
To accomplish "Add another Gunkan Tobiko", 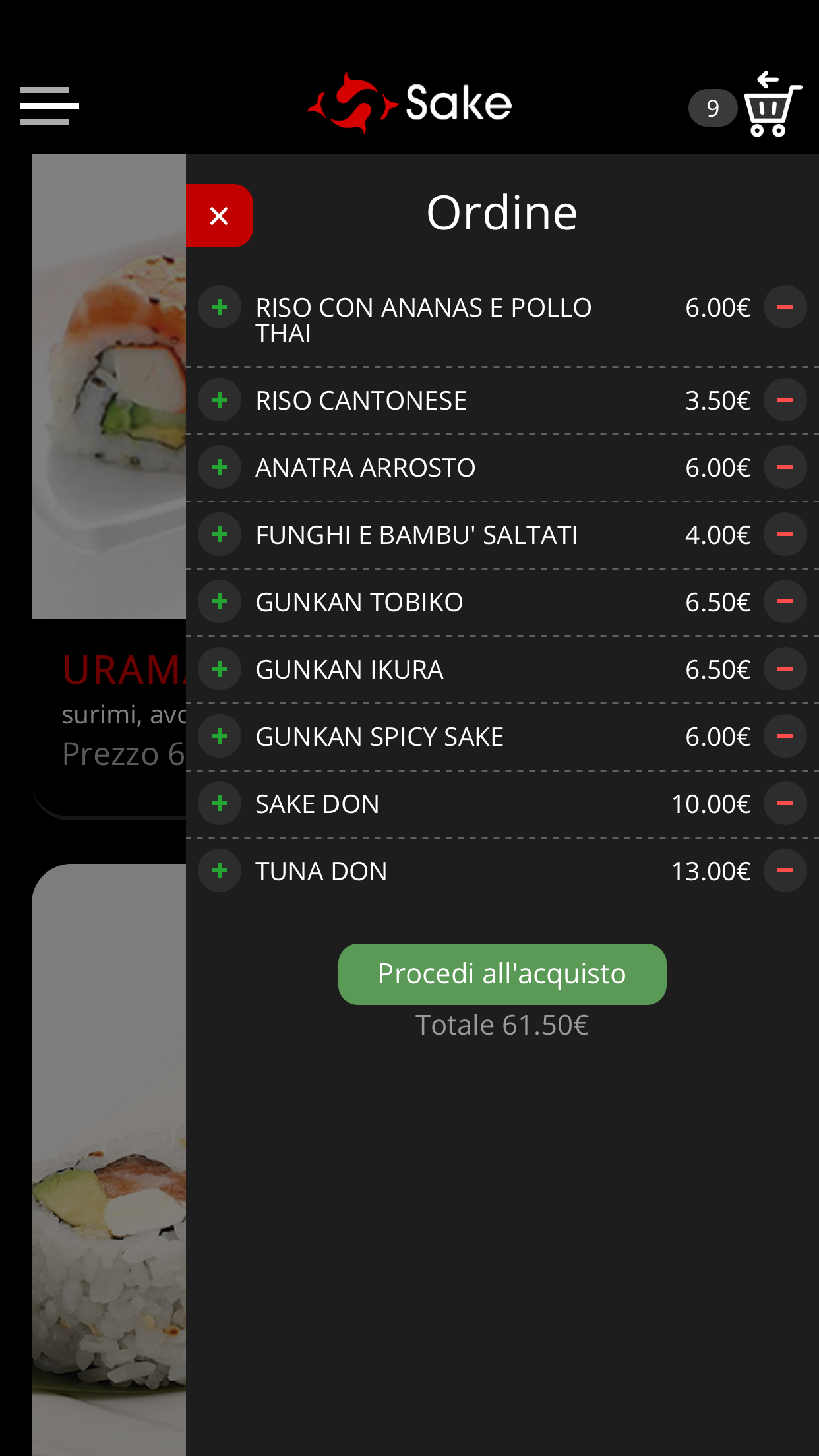I will (220, 602).
